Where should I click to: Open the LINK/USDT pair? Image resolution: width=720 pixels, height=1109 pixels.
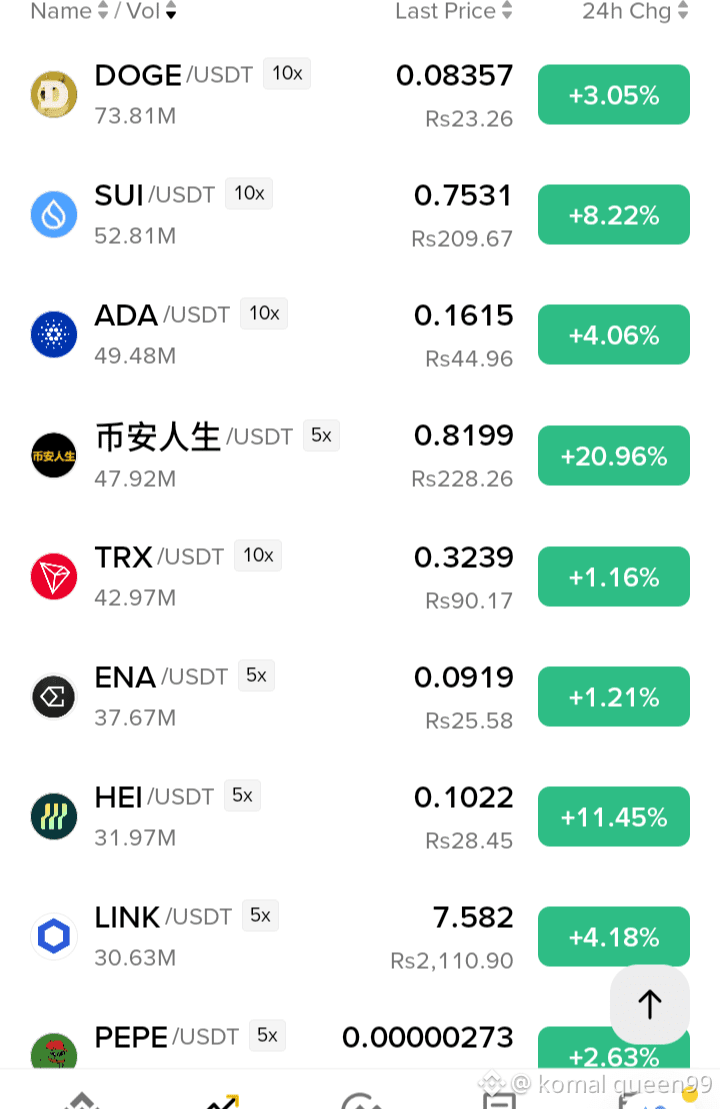tap(360, 938)
